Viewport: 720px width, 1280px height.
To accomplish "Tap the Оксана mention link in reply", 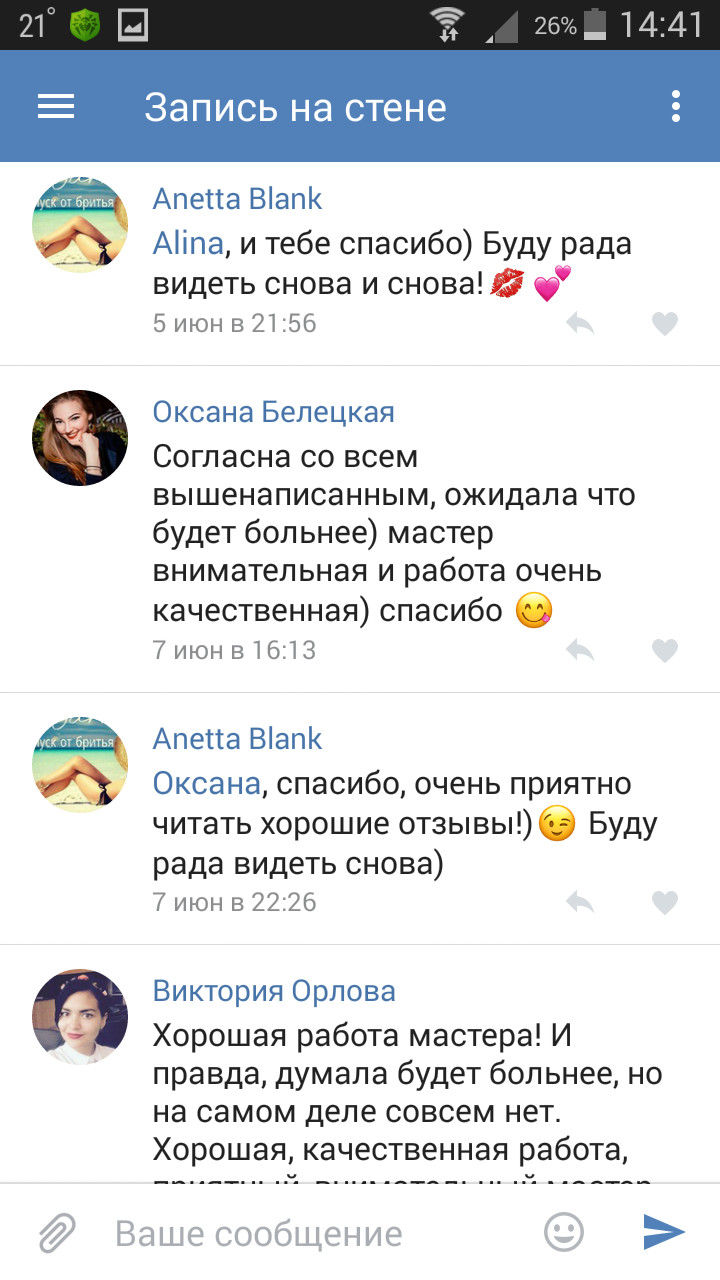I will (x=207, y=783).
